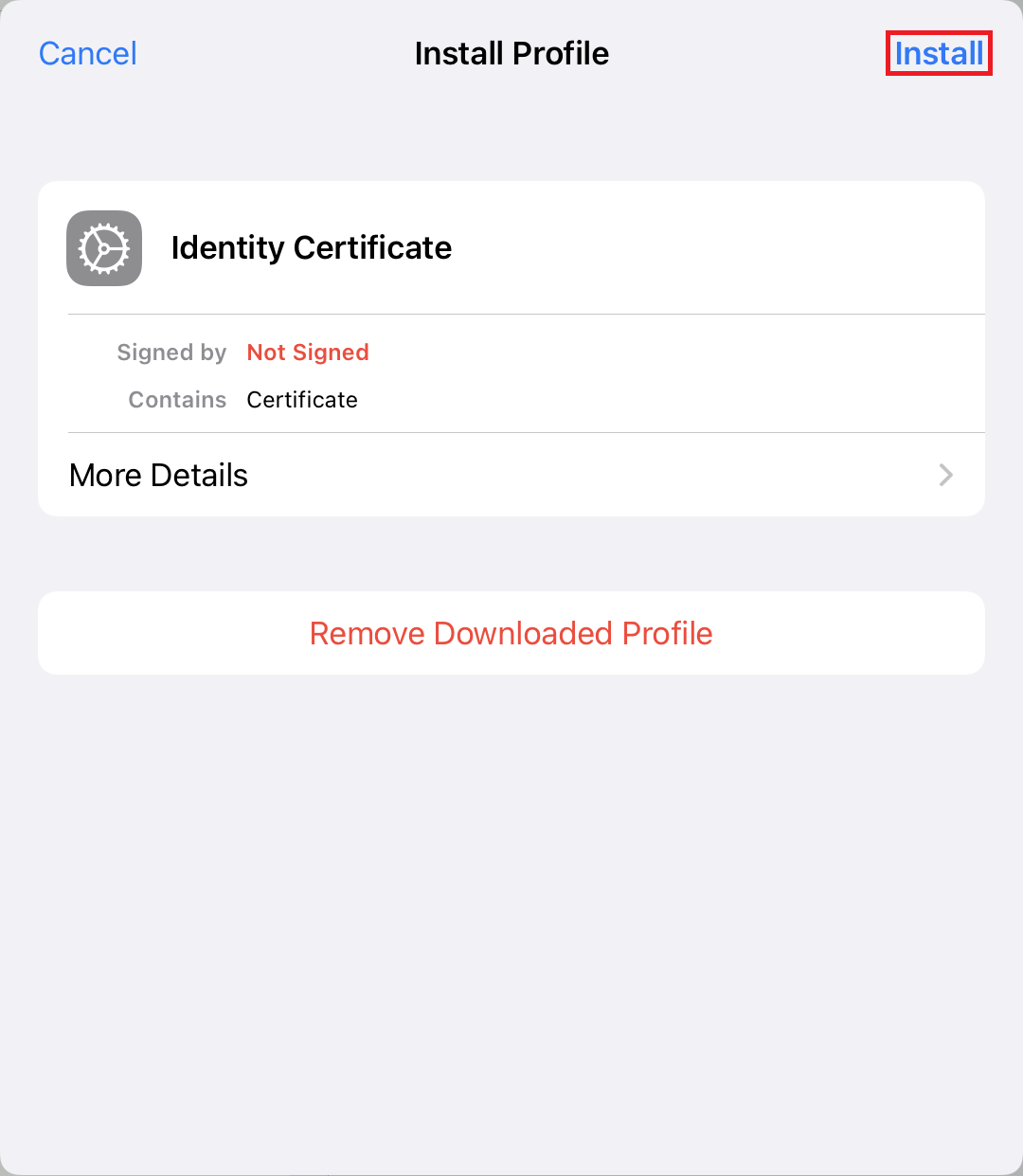Open More Details for Identity Certificate
The width and height of the screenshot is (1023, 1176).
[x=511, y=475]
